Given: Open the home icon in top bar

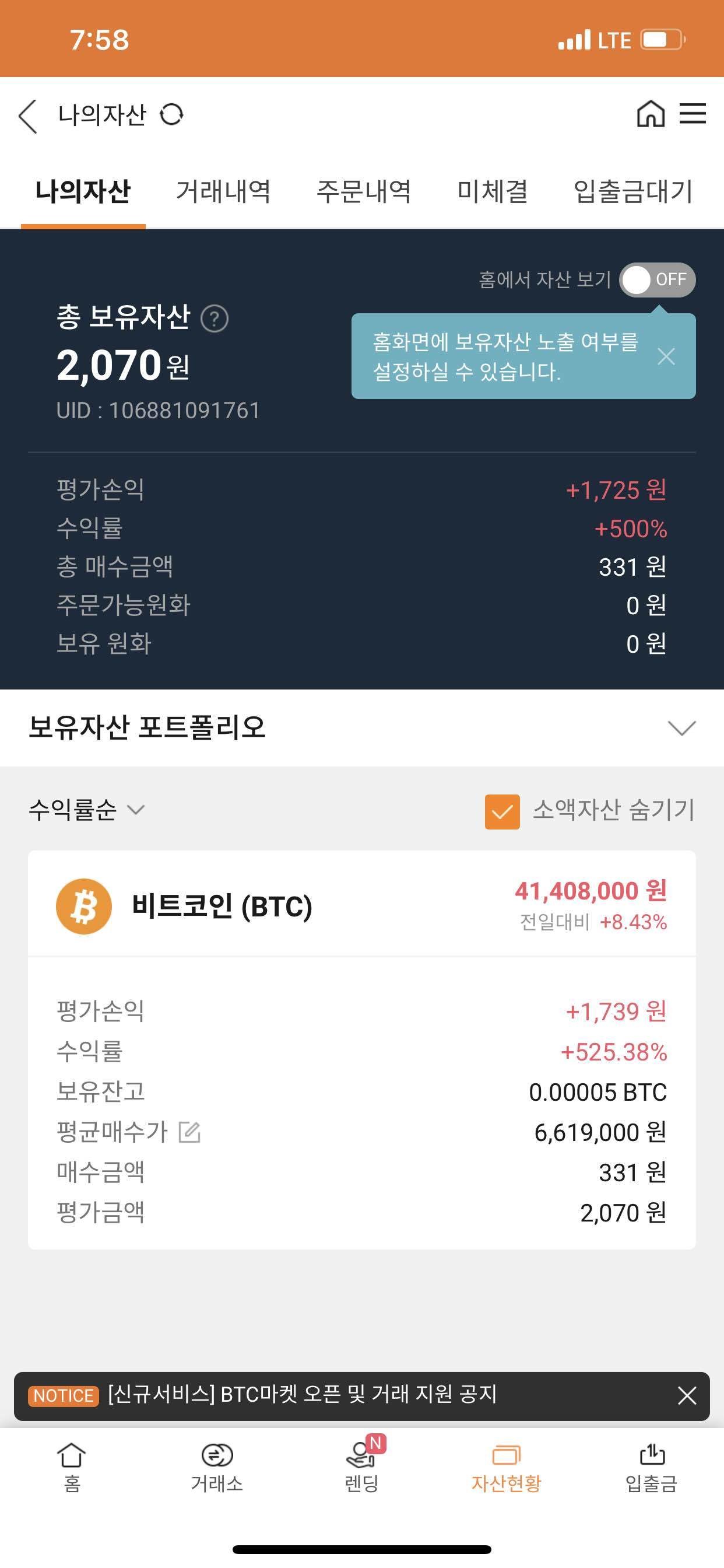Looking at the screenshot, I should click(x=652, y=114).
